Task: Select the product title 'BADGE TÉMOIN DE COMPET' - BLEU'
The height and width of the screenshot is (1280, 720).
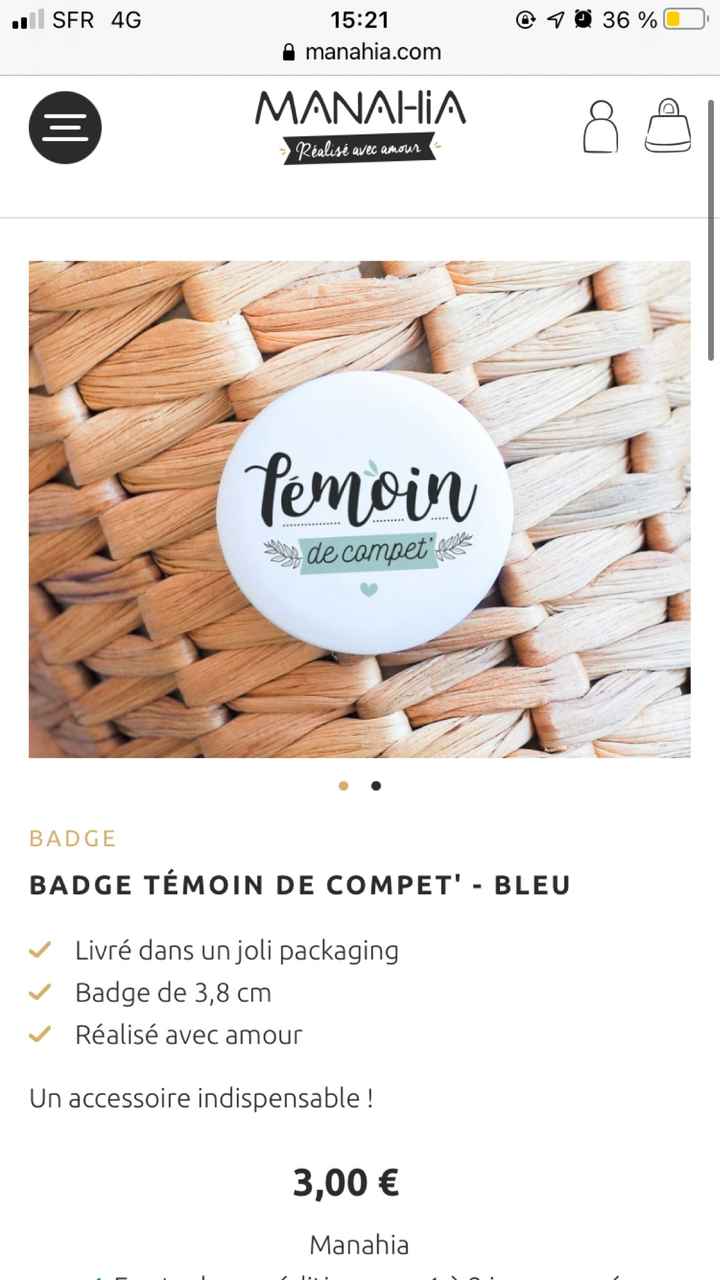Action: pos(299,884)
